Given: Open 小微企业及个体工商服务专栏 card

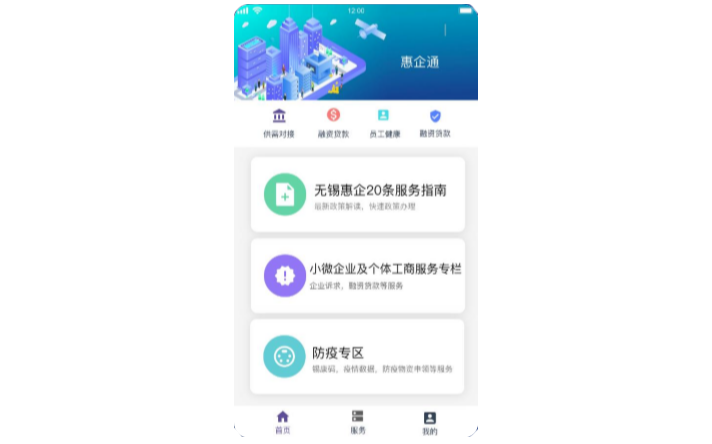Looking at the screenshot, I should pyautogui.click(x=357, y=275).
